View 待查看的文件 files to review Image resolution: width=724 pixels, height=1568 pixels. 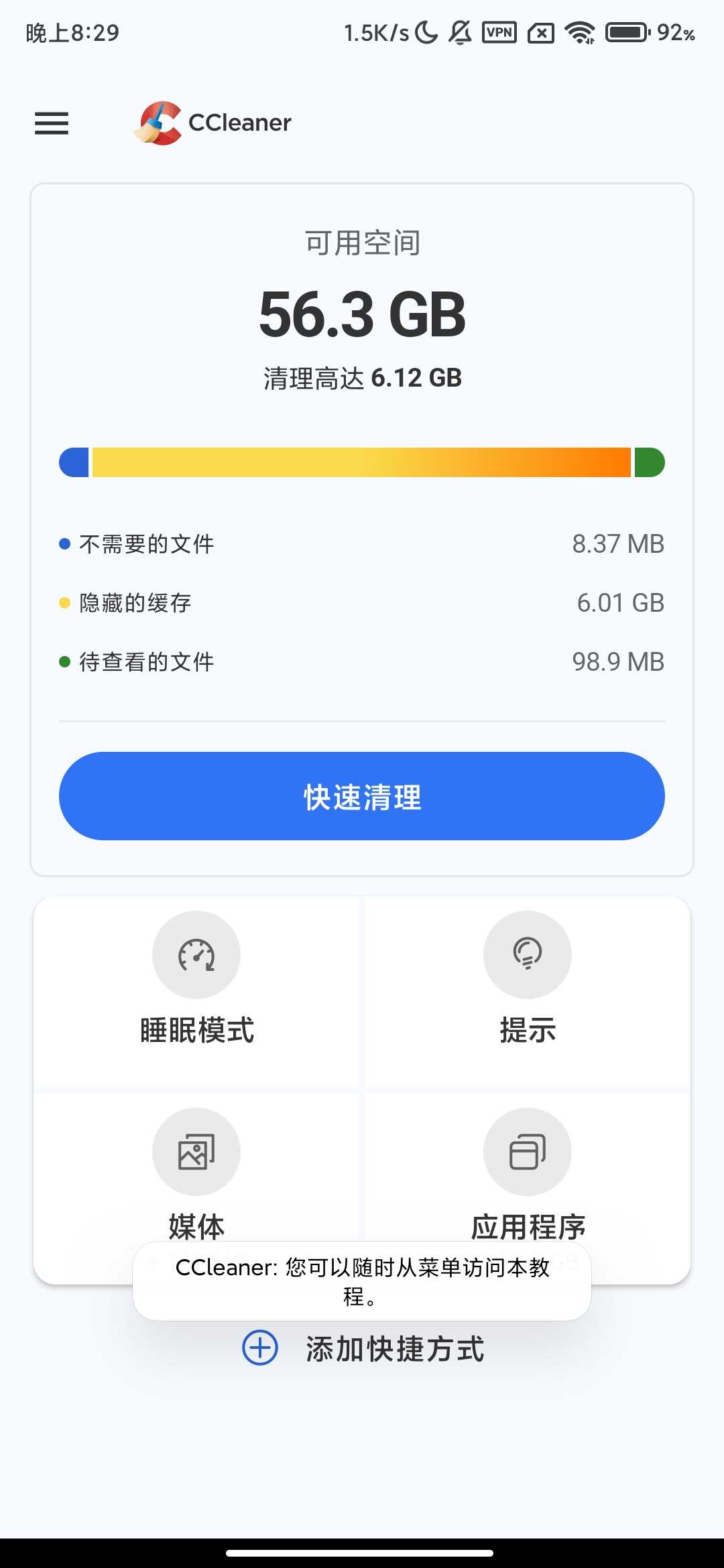pos(147,662)
